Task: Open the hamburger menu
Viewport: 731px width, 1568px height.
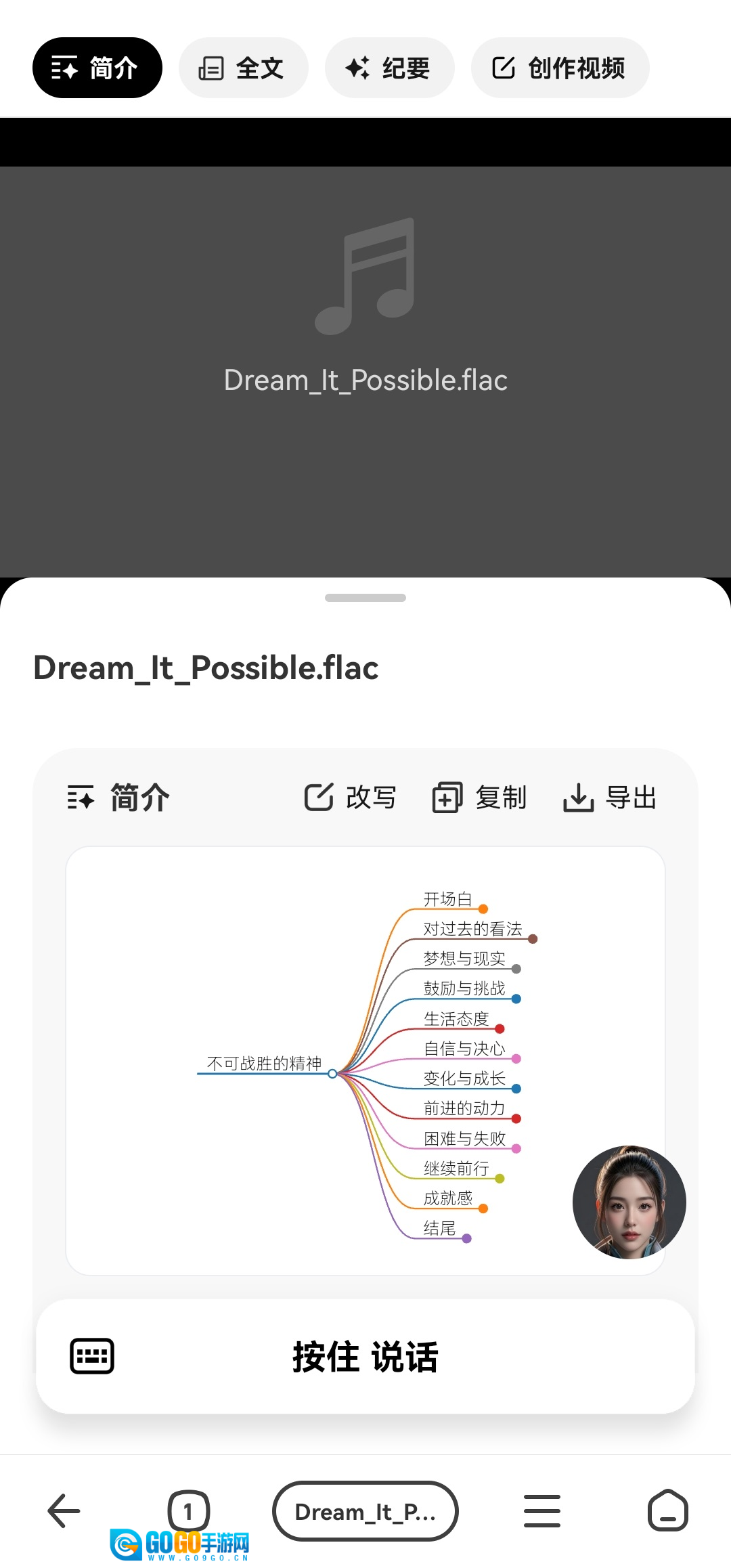Action: (x=542, y=1511)
